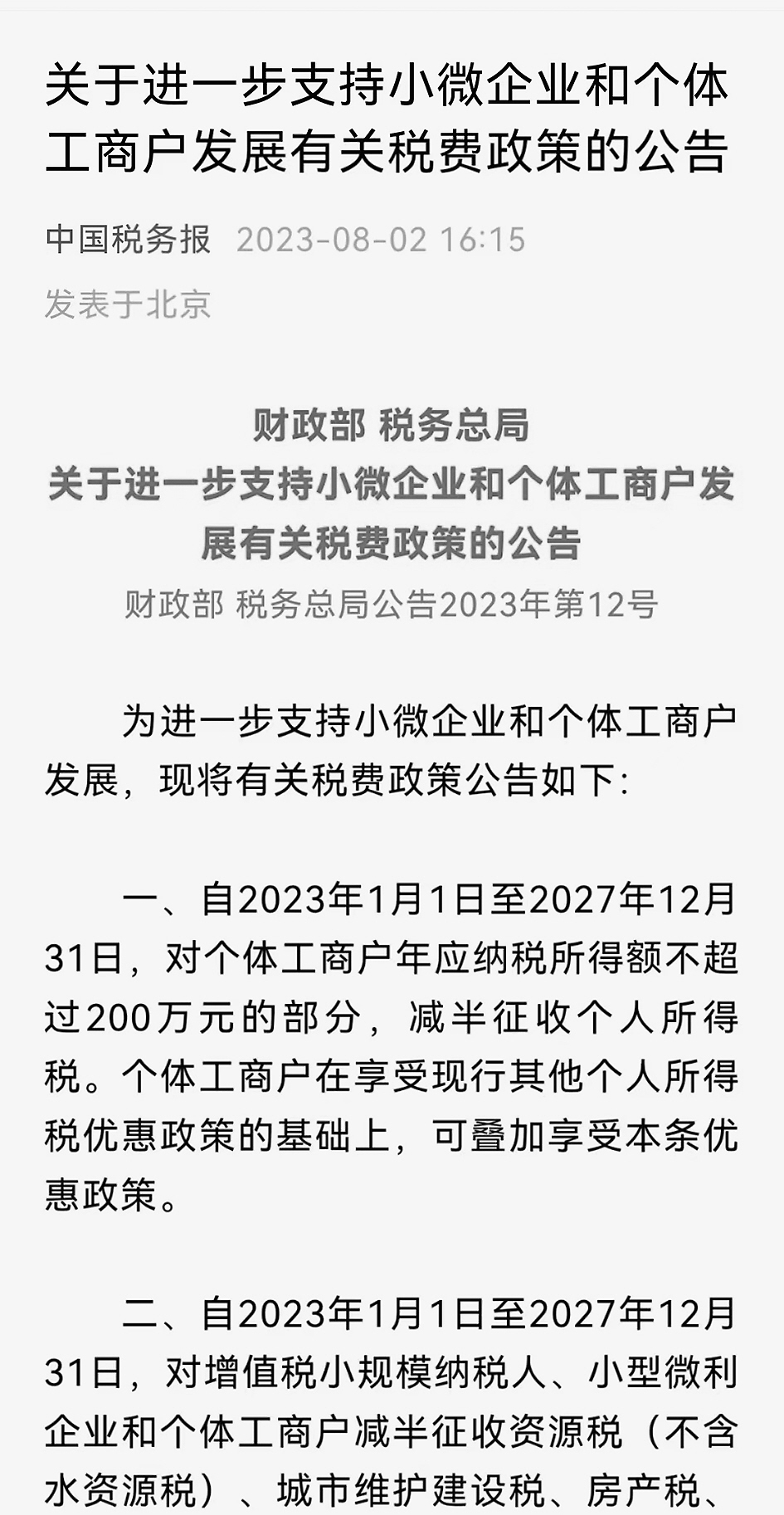Open the 中国税务报 account page

point(128,240)
